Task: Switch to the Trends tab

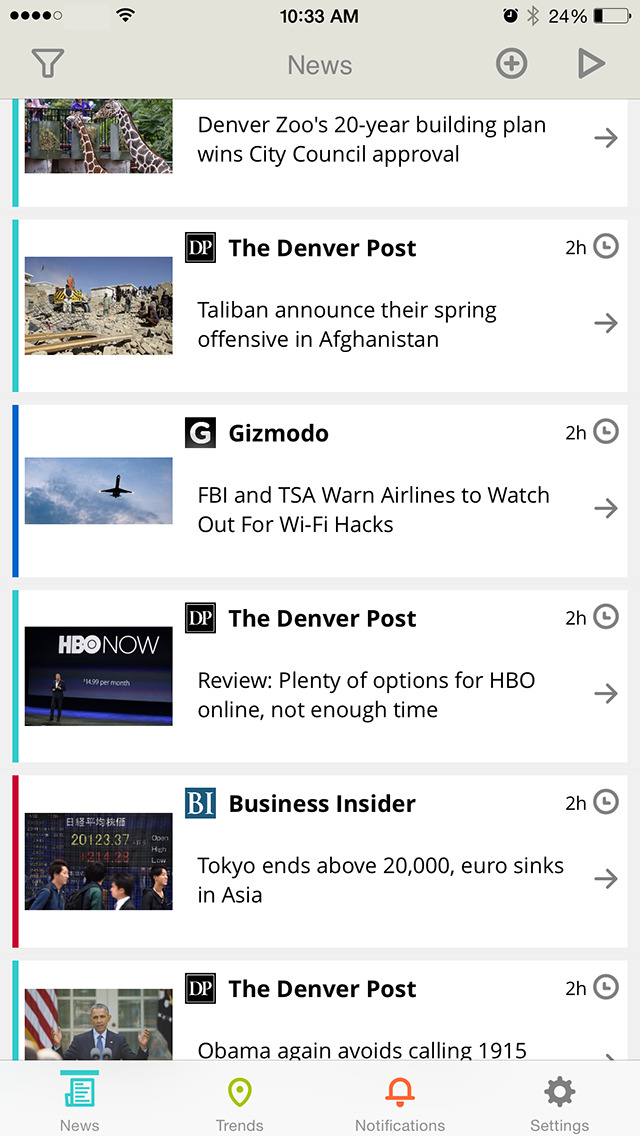Action: pyautogui.click(x=239, y=1101)
